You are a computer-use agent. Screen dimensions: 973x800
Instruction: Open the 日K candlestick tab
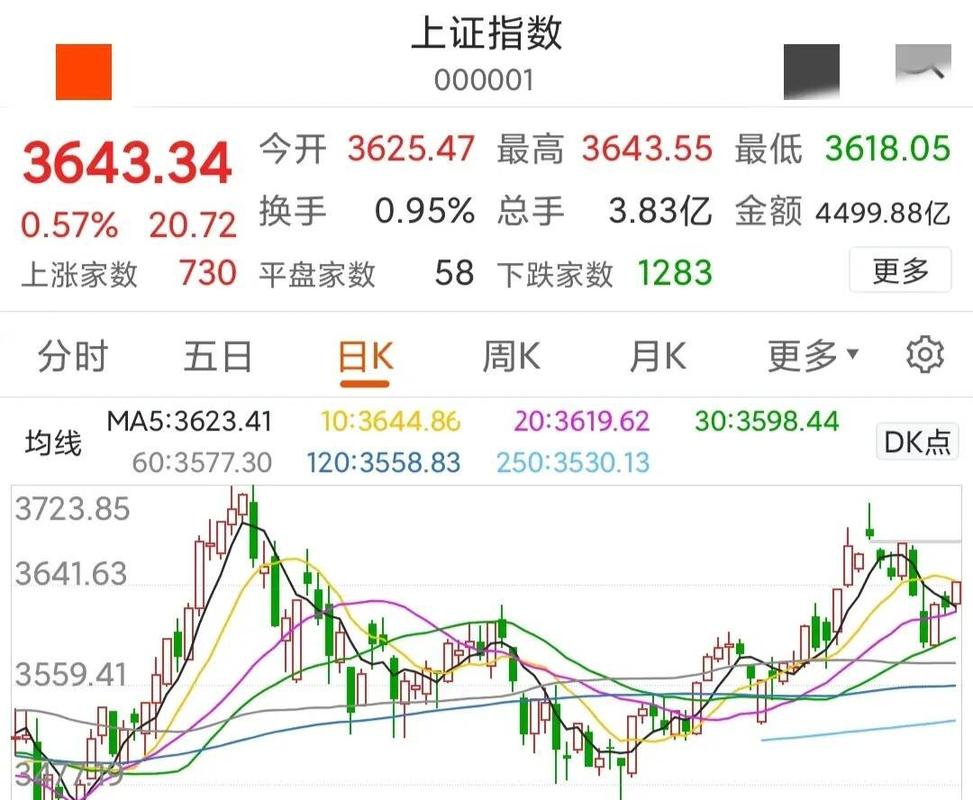click(x=365, y=357)
